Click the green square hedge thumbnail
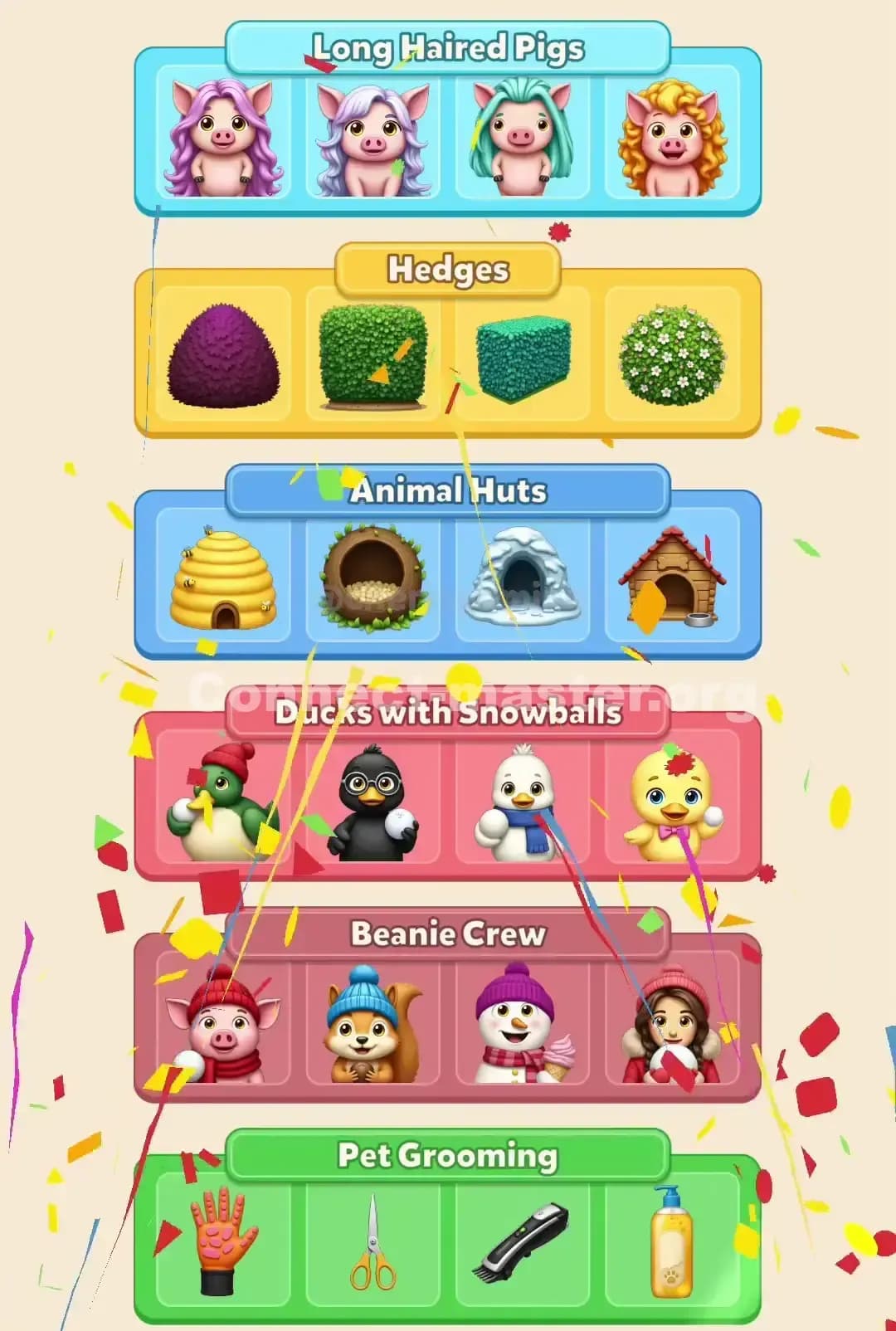 click(x=372, y=353)
